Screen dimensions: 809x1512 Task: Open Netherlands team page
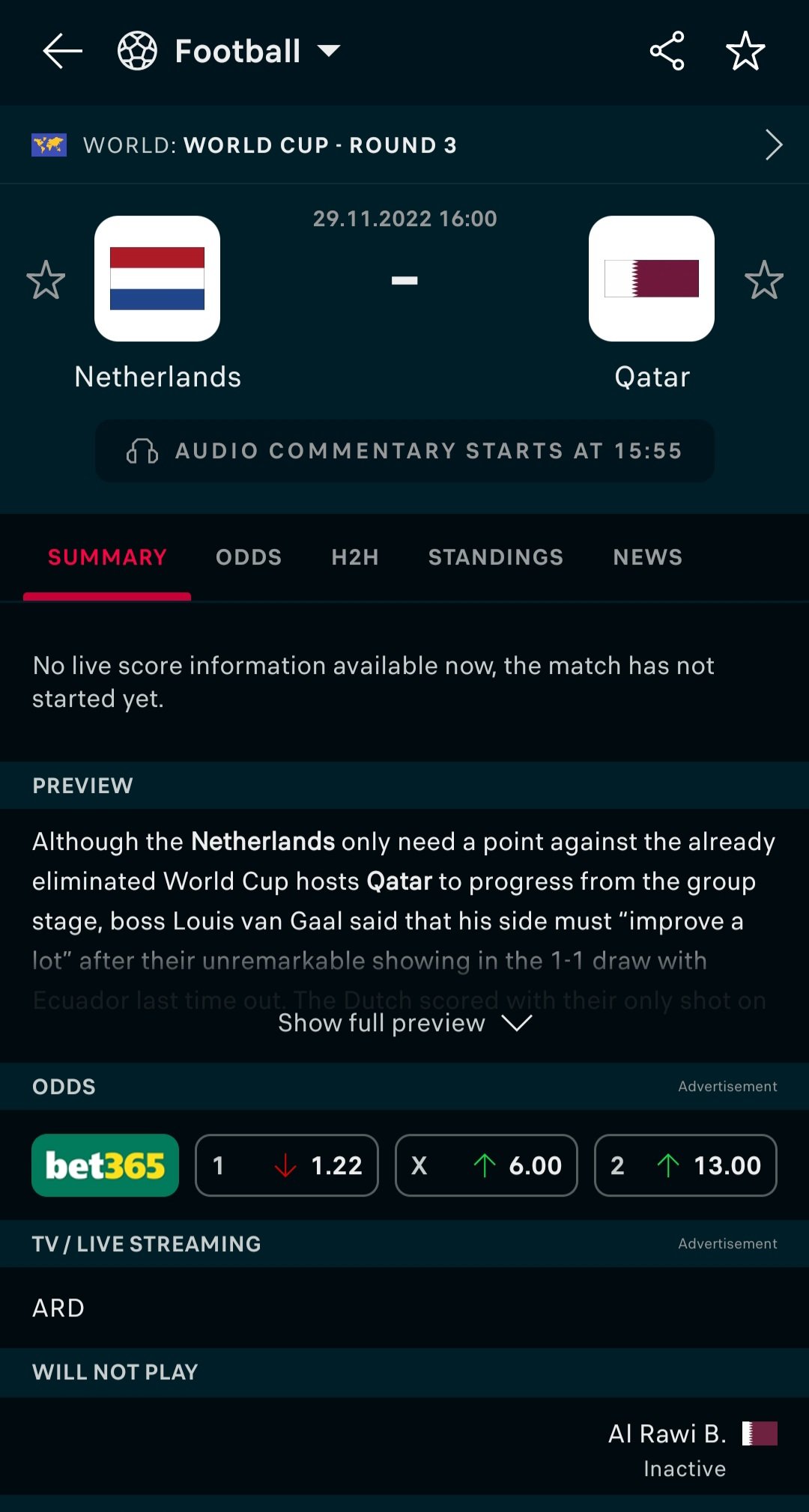click(x=157, y=279)
